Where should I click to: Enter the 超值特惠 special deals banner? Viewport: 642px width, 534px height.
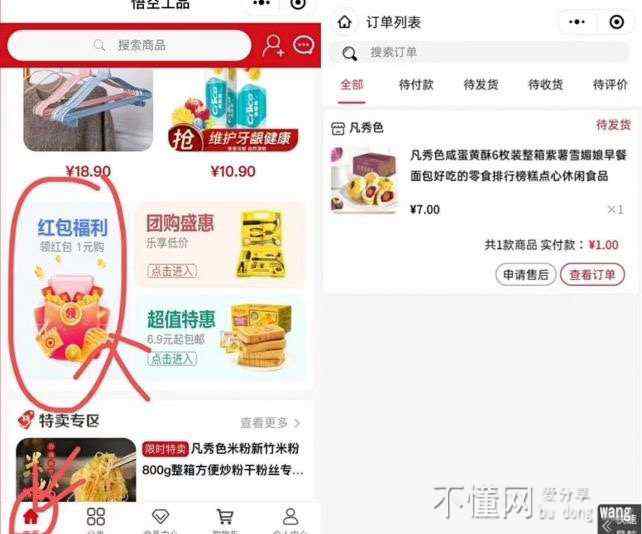(220, 335)
